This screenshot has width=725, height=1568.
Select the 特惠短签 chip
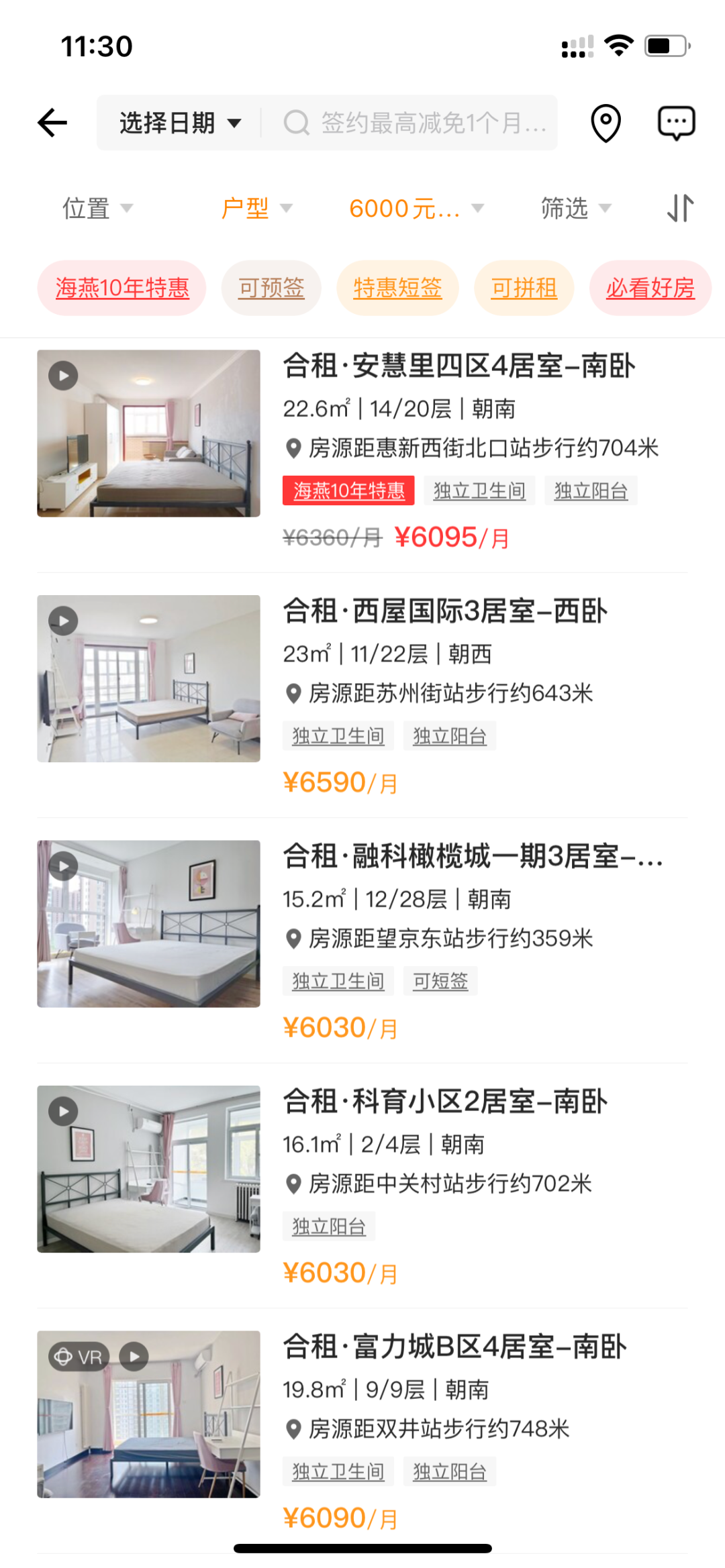click(x=397, y=288)
